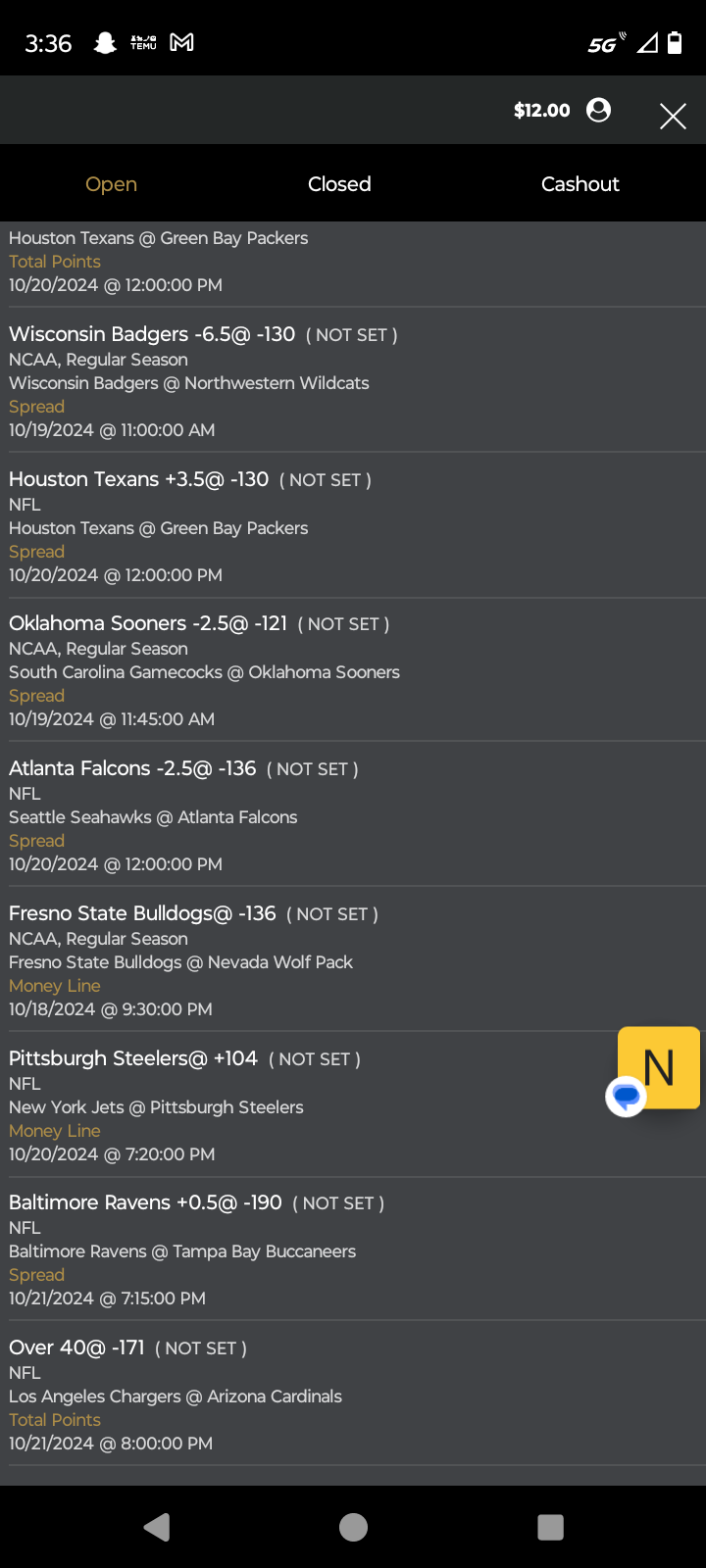Go to the home screen
The height and width of the screenshot is (1568, 706).
pos(353,1527)
